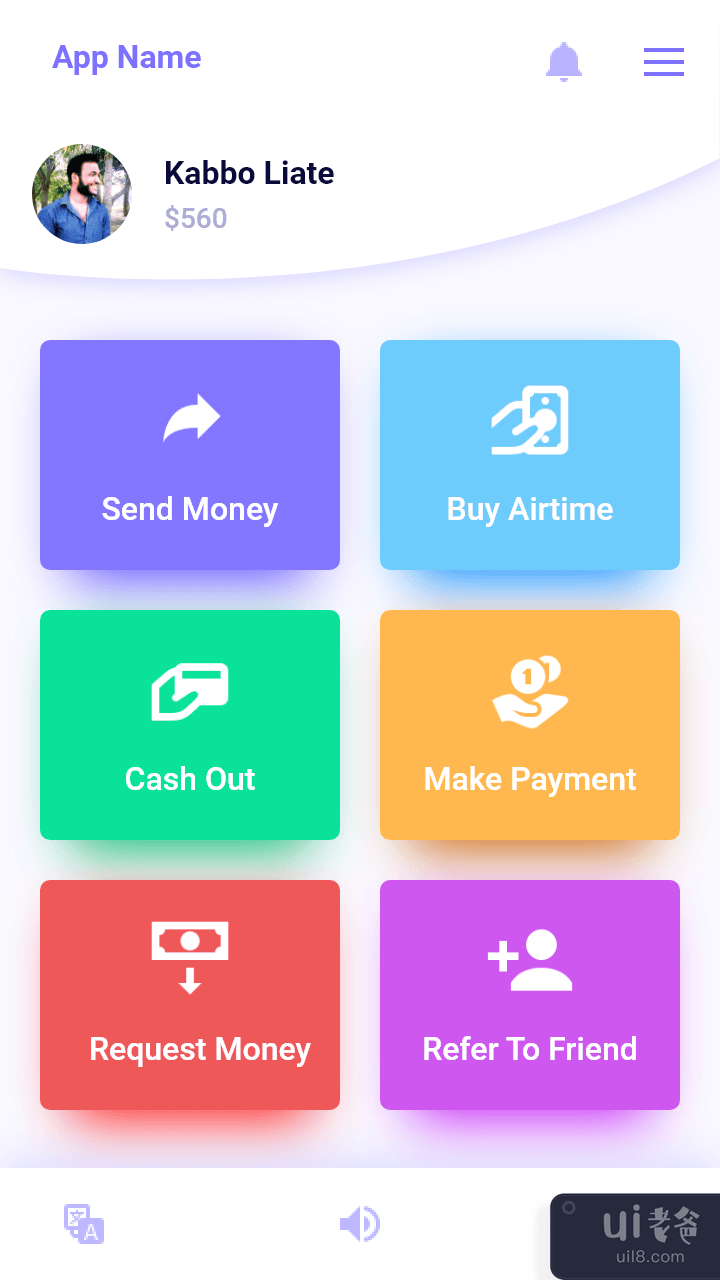Open Refer To Friend
Image resolution: width=720 pixels, height=1280 pixels.
530,995
